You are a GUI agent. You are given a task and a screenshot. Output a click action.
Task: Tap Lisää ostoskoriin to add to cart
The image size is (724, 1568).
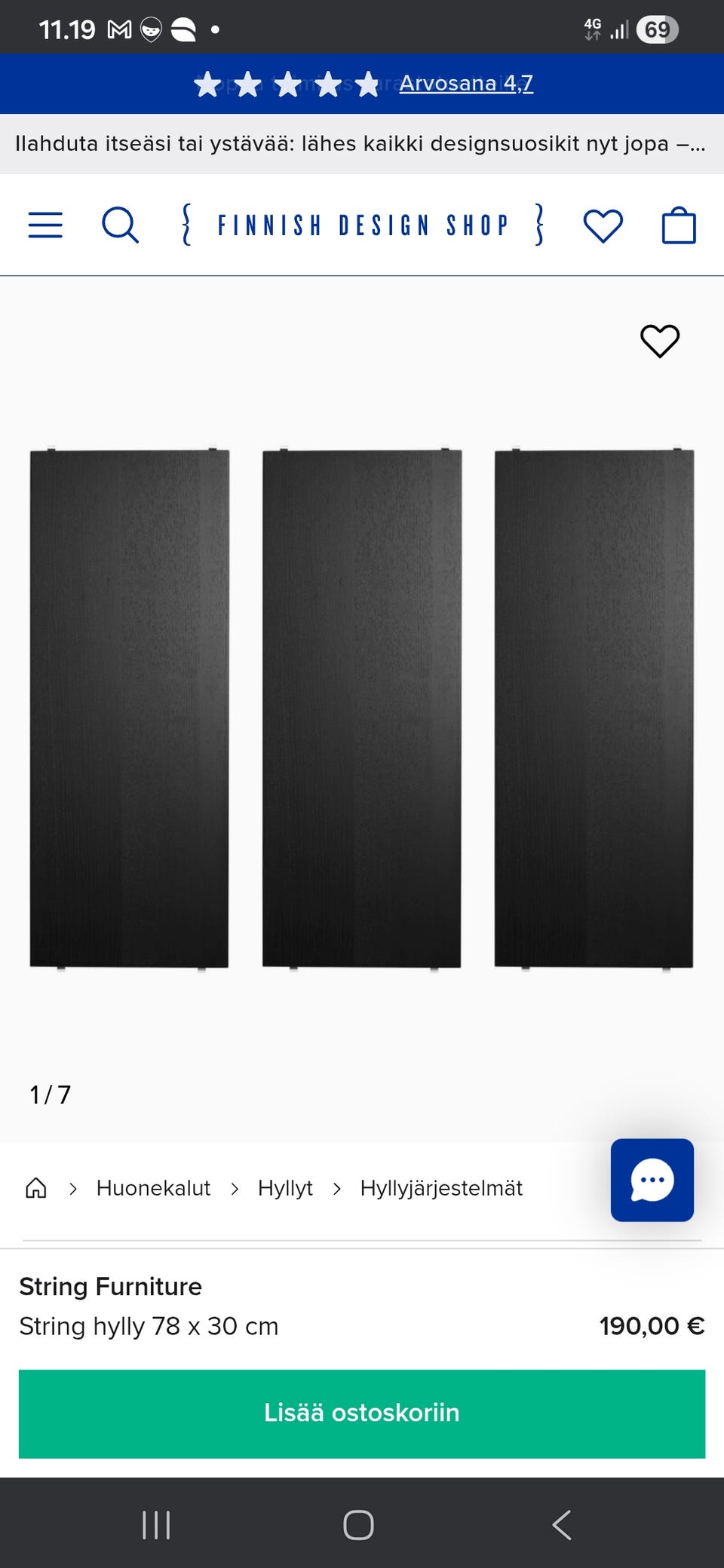tap(361, 1413)
